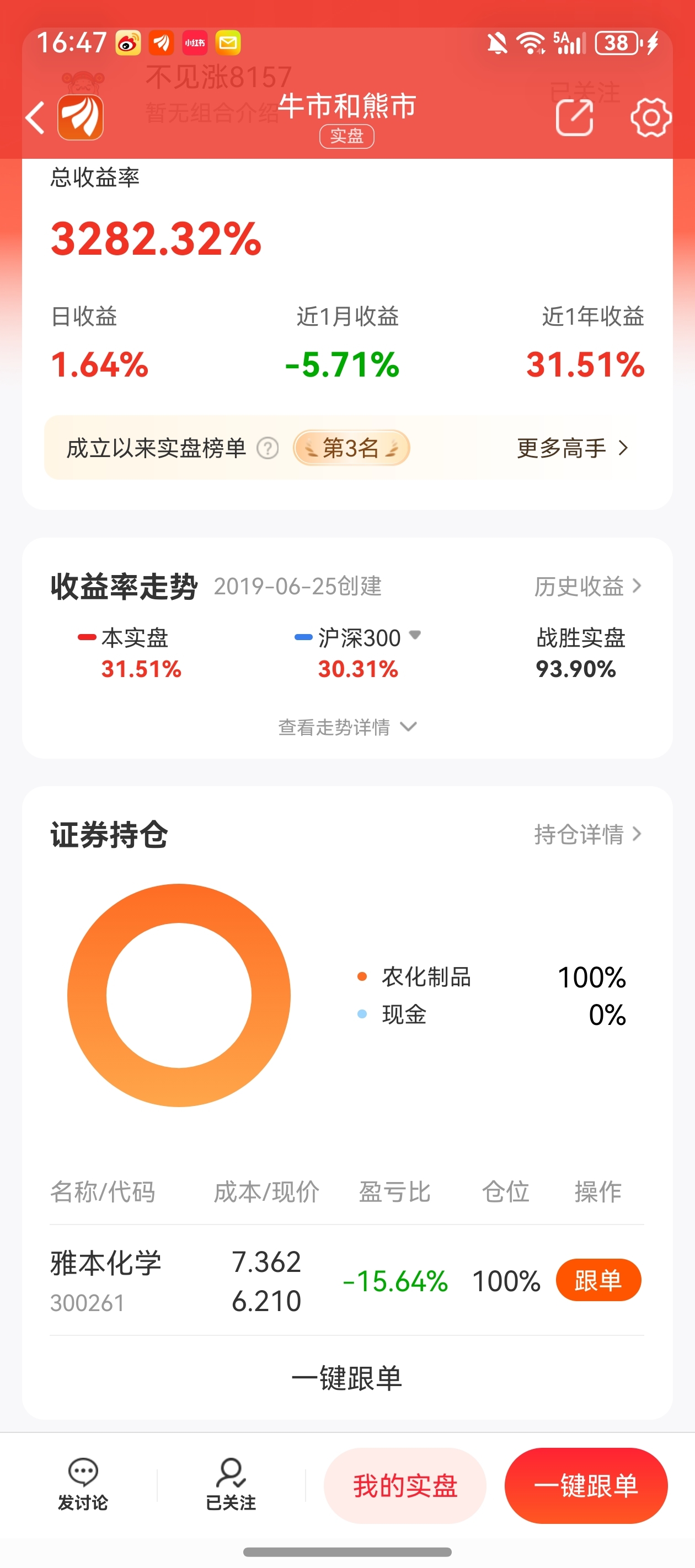The image size is (695, 1568).
Task: Open the 雅本化学 300261 holding row
Action: click(x=347, y=1281)
